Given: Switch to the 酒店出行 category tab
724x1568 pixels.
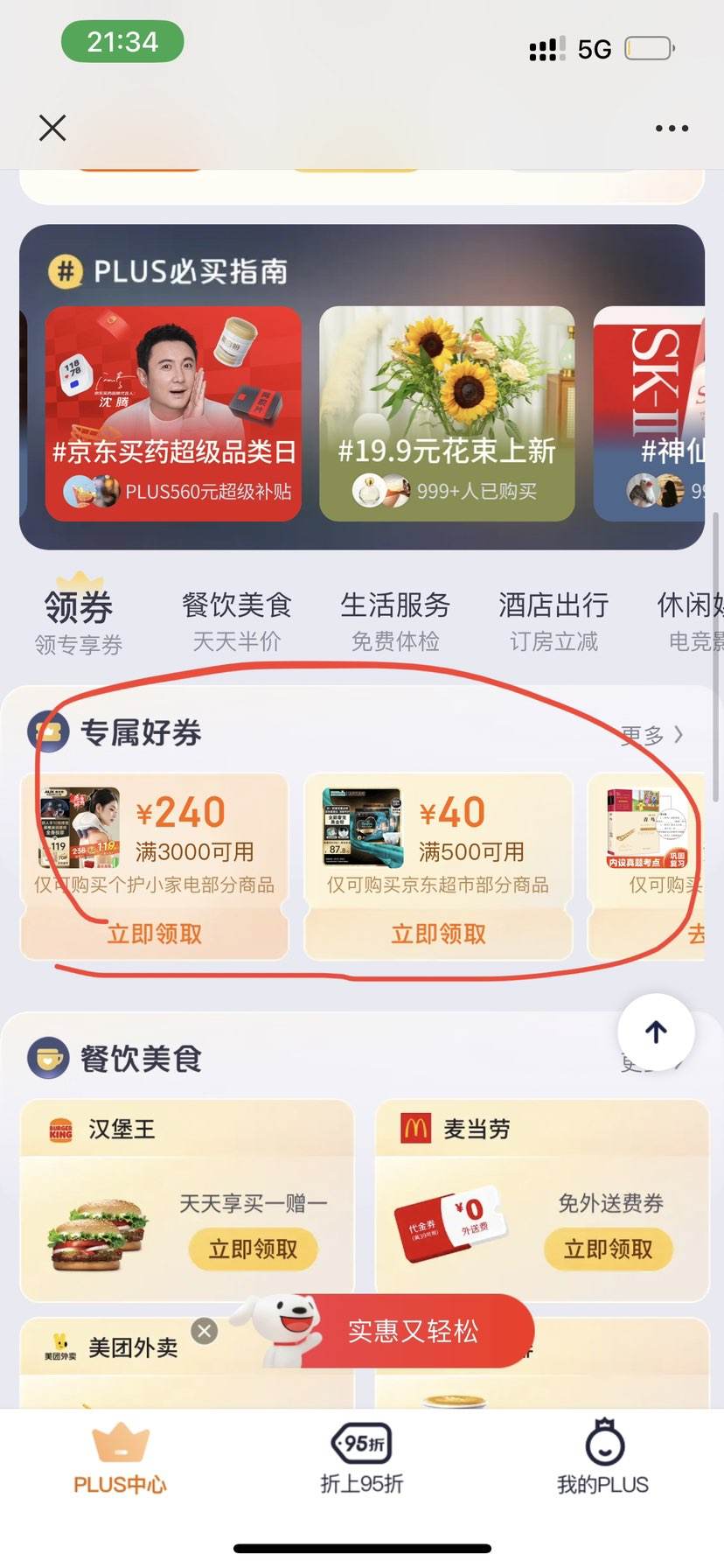Looking at the screenshot, I should click(553, 619).
